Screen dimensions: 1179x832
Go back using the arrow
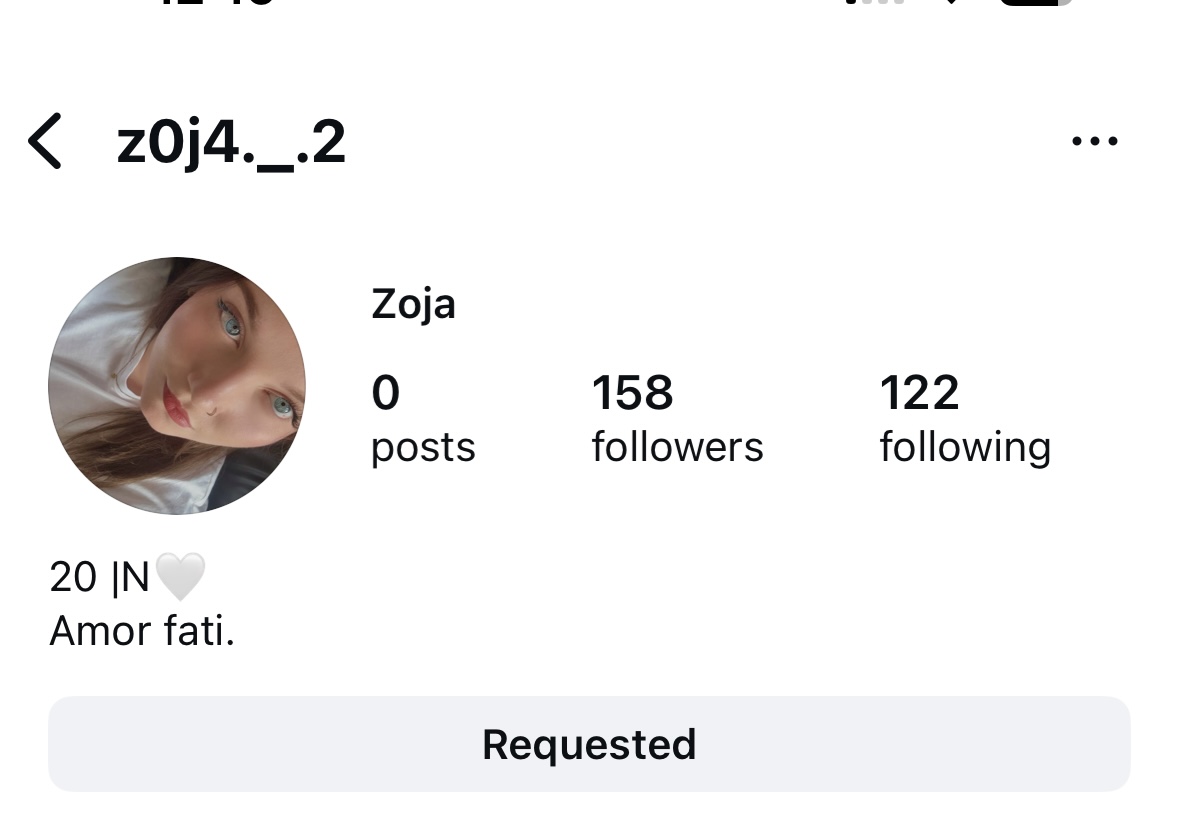(45, 141)
